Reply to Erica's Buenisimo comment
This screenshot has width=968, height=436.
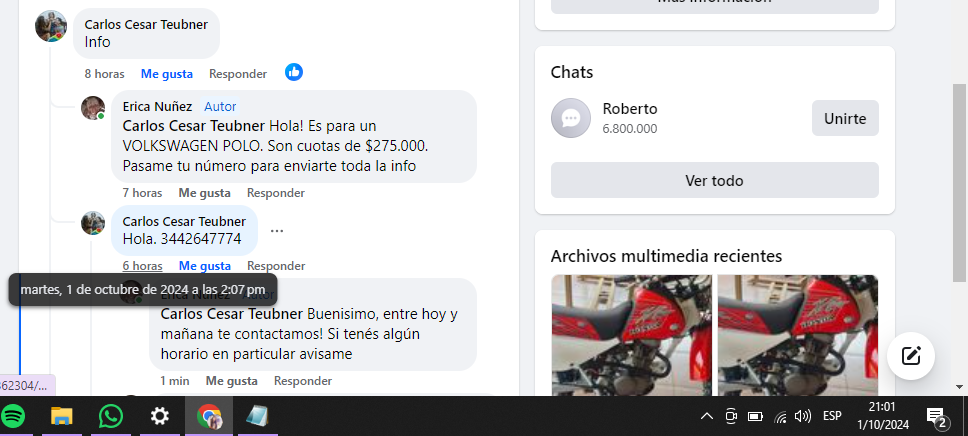(302, 381)
